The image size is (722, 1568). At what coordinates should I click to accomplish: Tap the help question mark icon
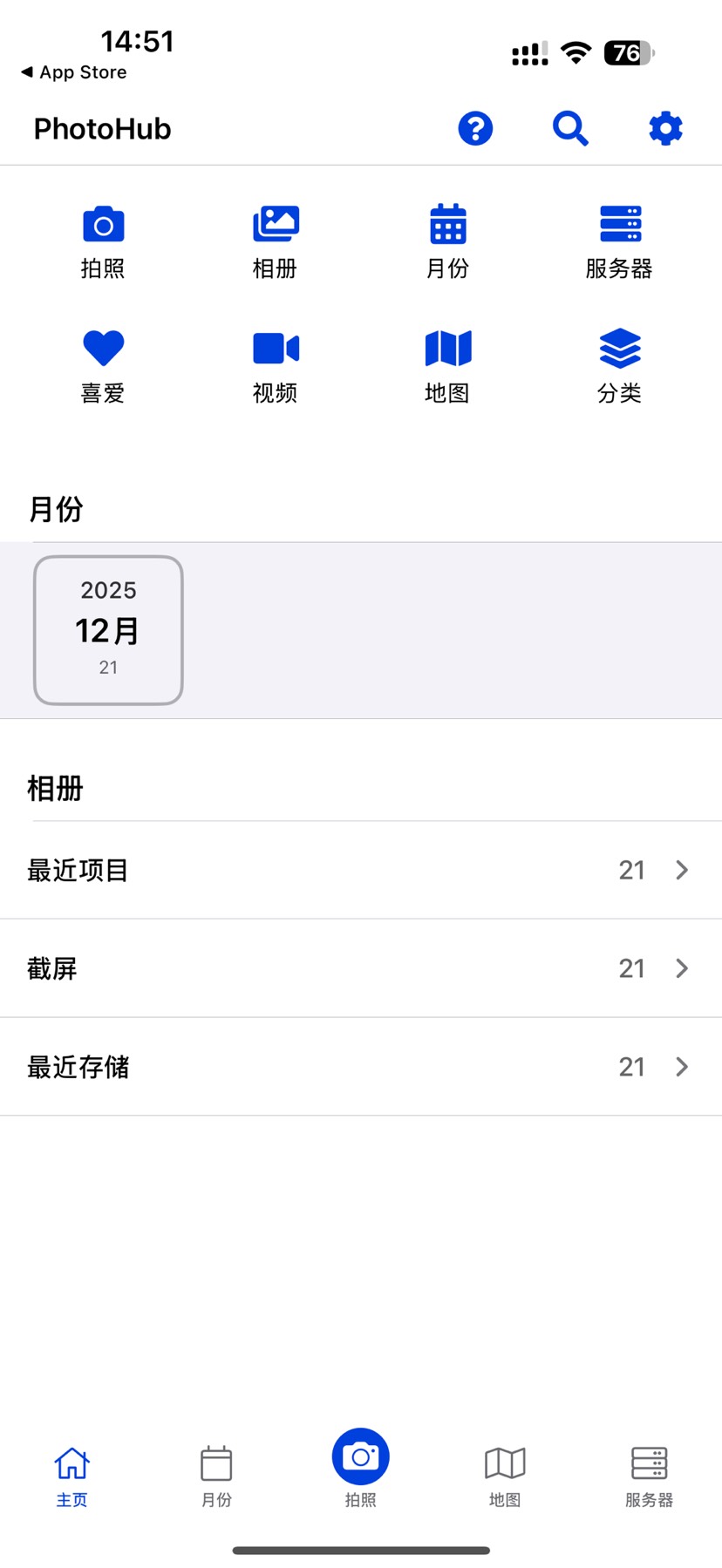point(475,128)
